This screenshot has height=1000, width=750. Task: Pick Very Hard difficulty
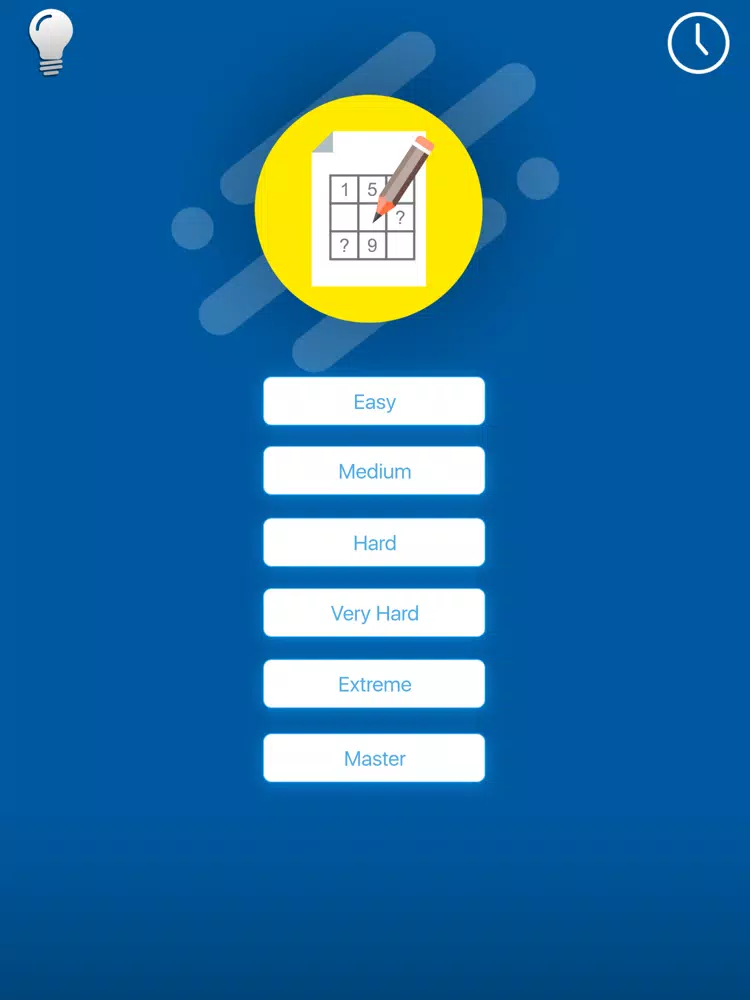(374, 613)
